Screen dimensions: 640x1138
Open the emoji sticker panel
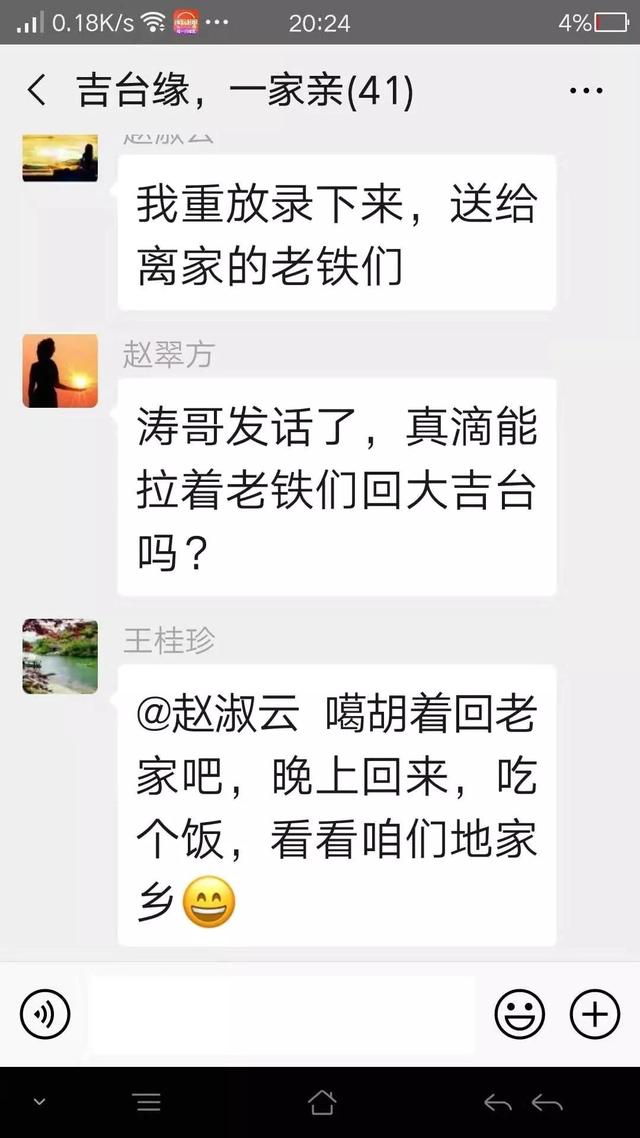pyautogui.click(x=521, y=1015)
